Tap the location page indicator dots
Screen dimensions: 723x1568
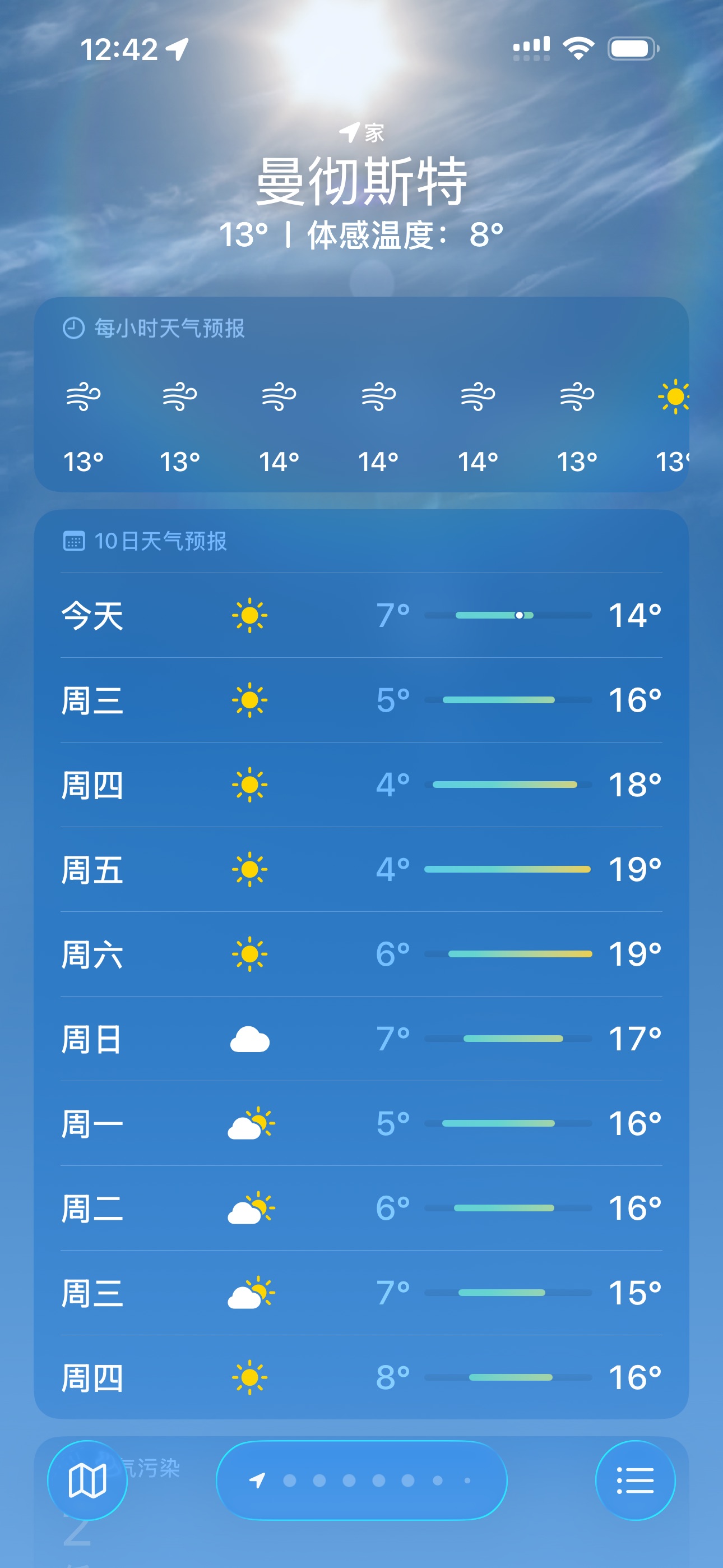pyautogui.click(x=361, y=1480)
